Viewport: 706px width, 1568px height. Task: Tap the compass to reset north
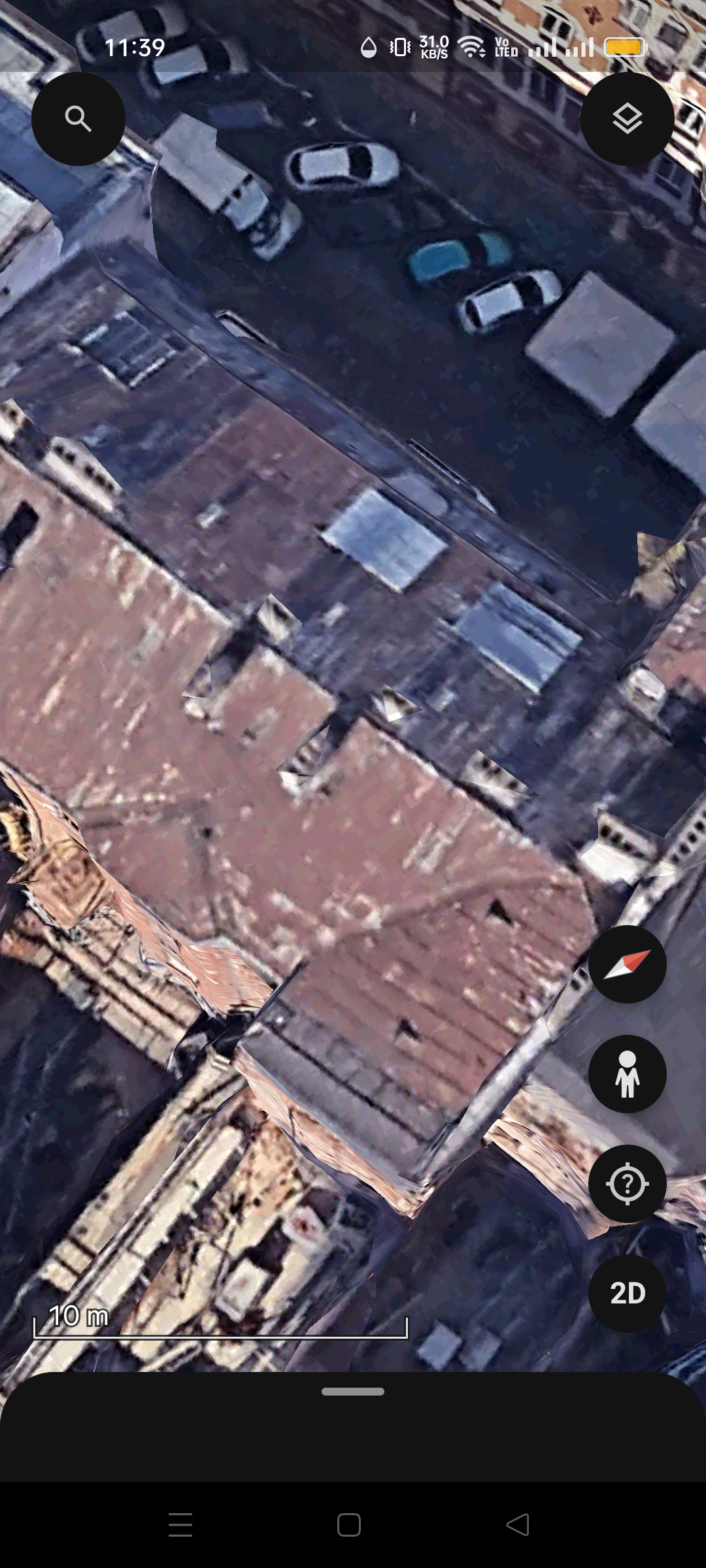pos(627,964)
